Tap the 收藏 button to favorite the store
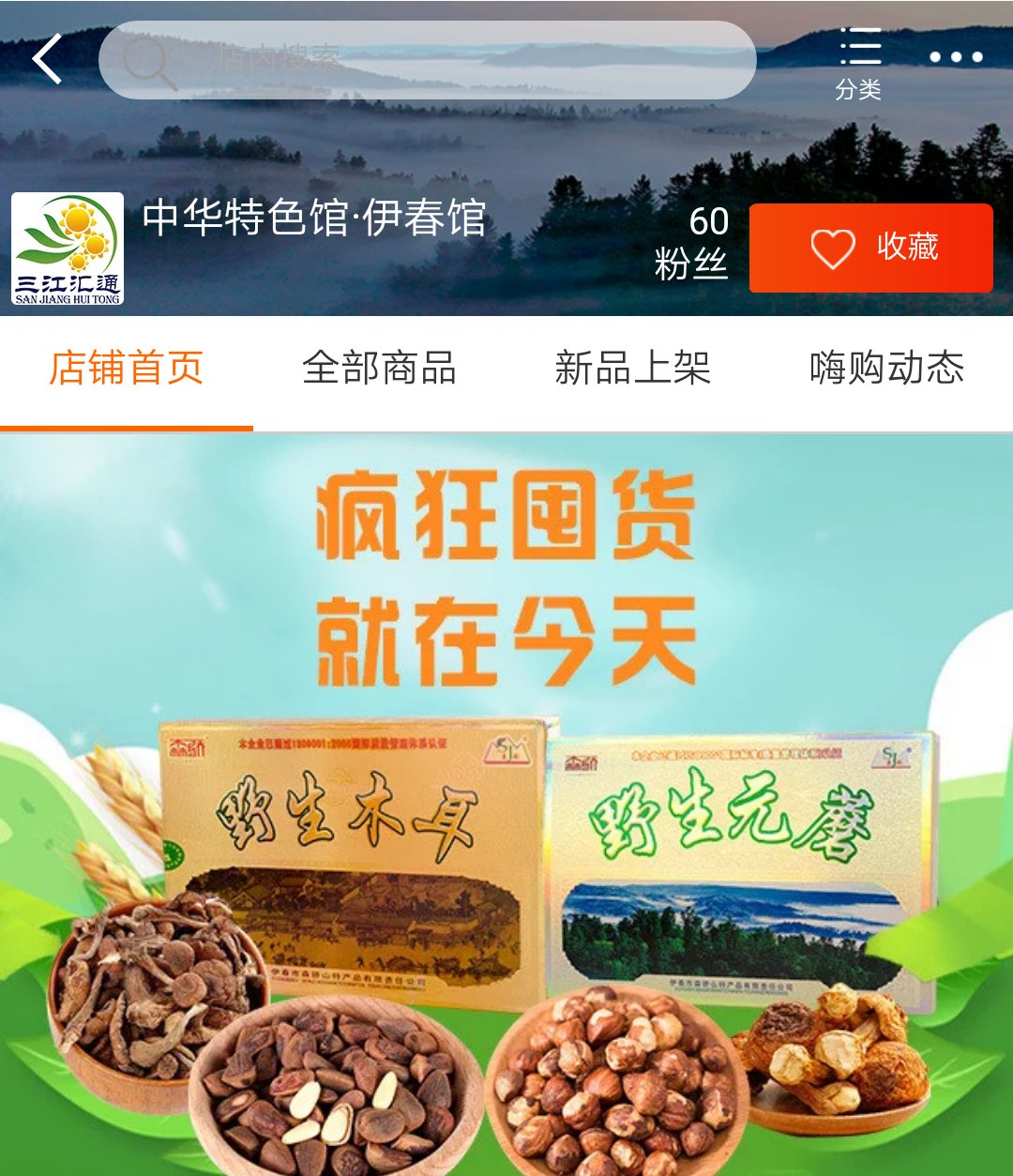Screen dimensions: 1013x1176 tap(870, 248)
